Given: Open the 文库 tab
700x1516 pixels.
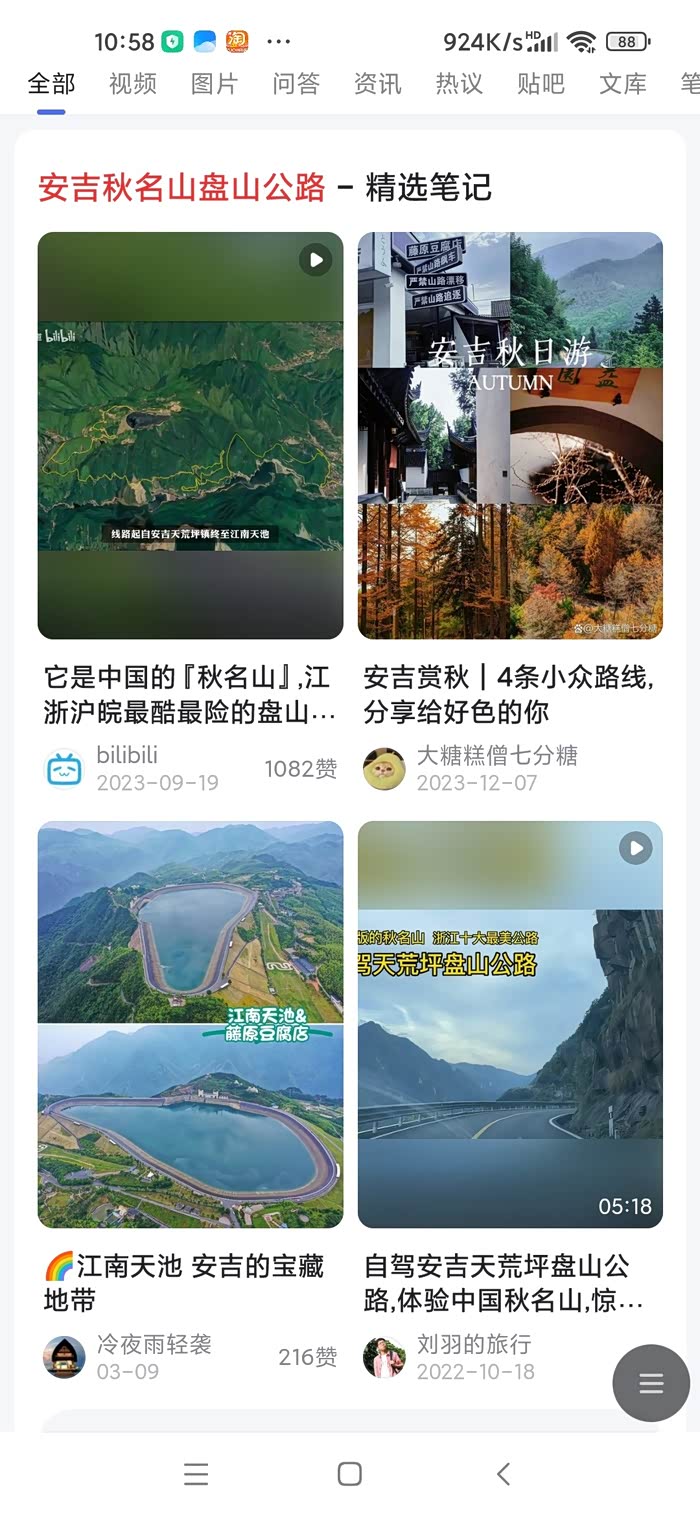Looking at the screenshot, I should point(623,84).
